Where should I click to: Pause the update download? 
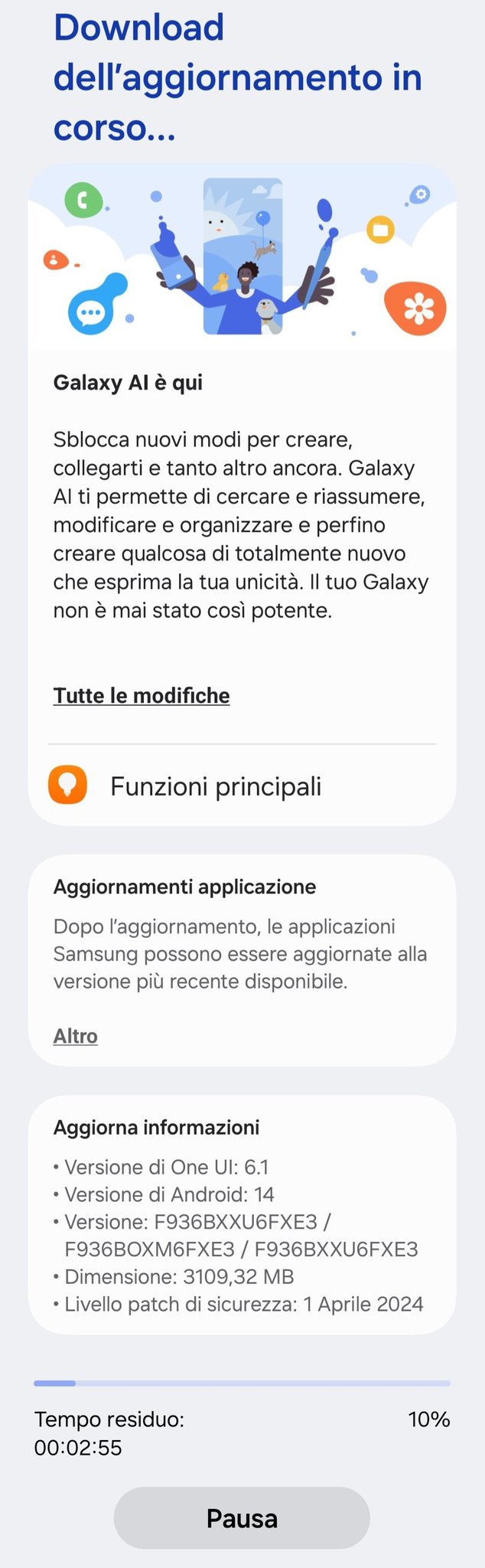242,1517
